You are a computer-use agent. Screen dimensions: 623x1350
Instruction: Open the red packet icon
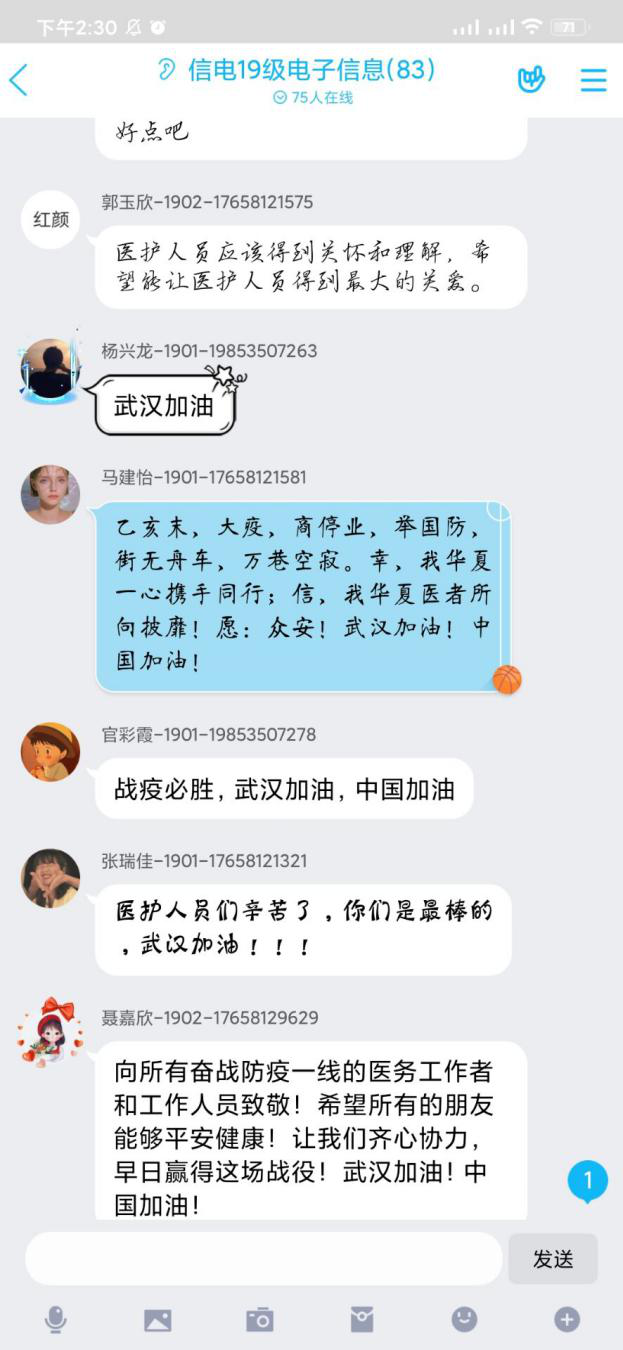[362, 1320]
